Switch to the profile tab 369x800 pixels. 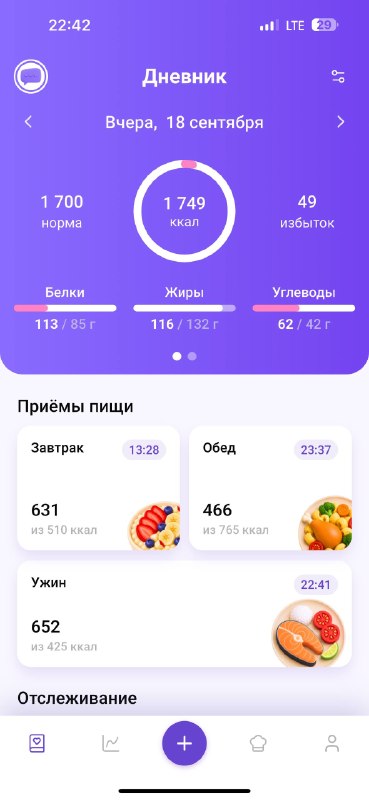(x=332, y=743)
